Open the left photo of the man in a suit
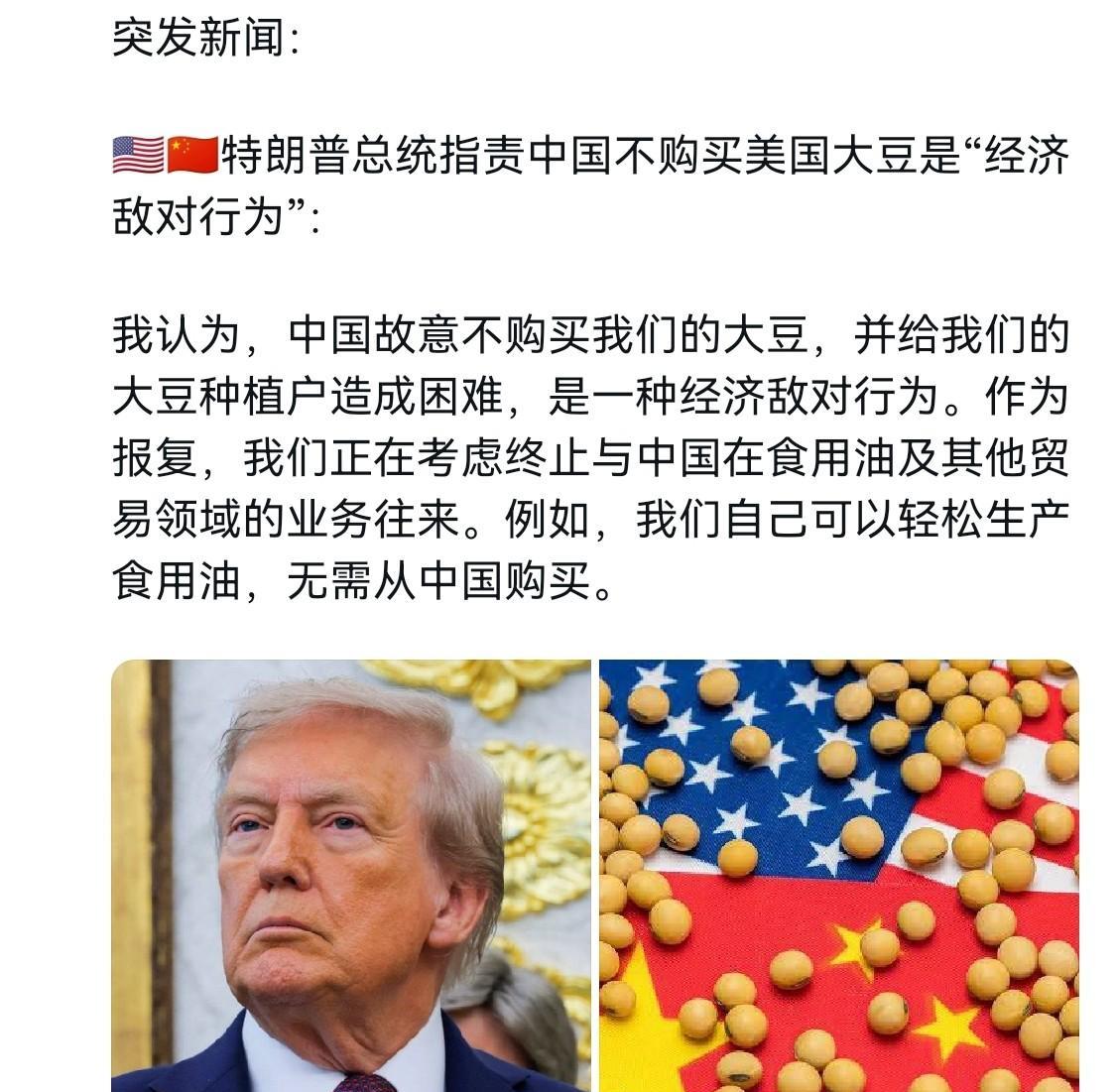1117x1092 pixels. point(351,875)
